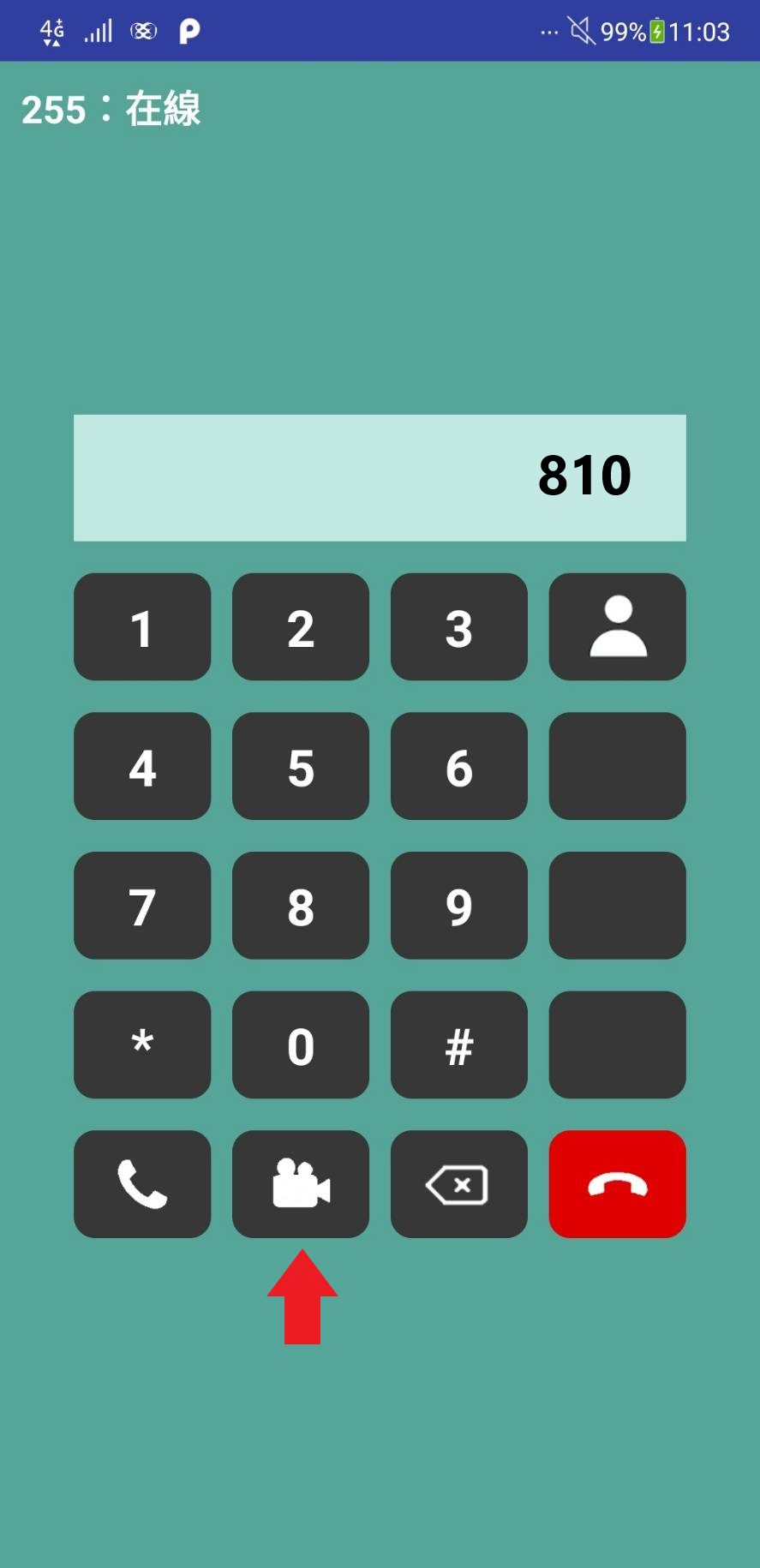Image resolution: width=760 pixels, height=1568 pixels.
Task: Tap the hash # key
Action: pyautogui.click(x=459, y=1044)
